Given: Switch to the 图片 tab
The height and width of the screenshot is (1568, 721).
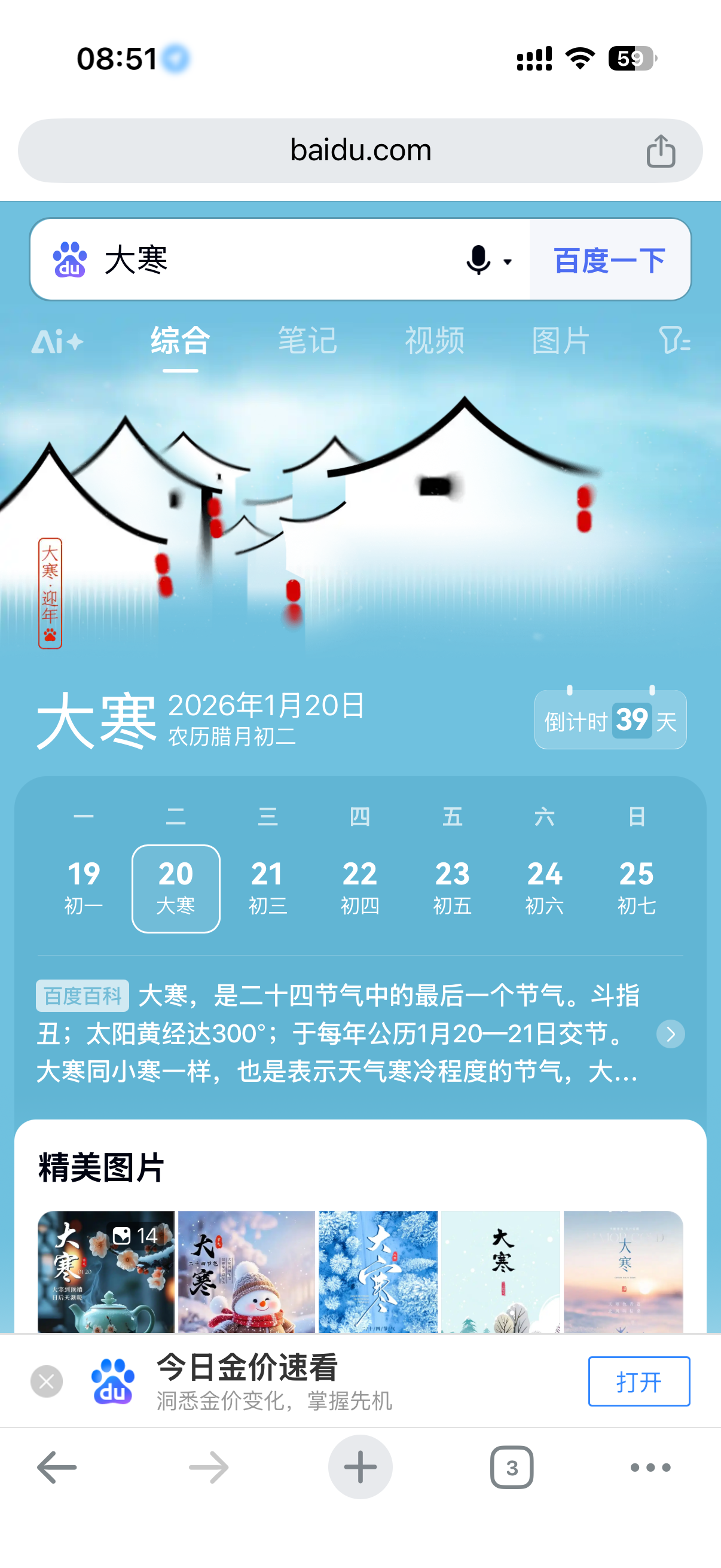Looking at the screenshot, I should pyautogui.click(x=561, y=340).
